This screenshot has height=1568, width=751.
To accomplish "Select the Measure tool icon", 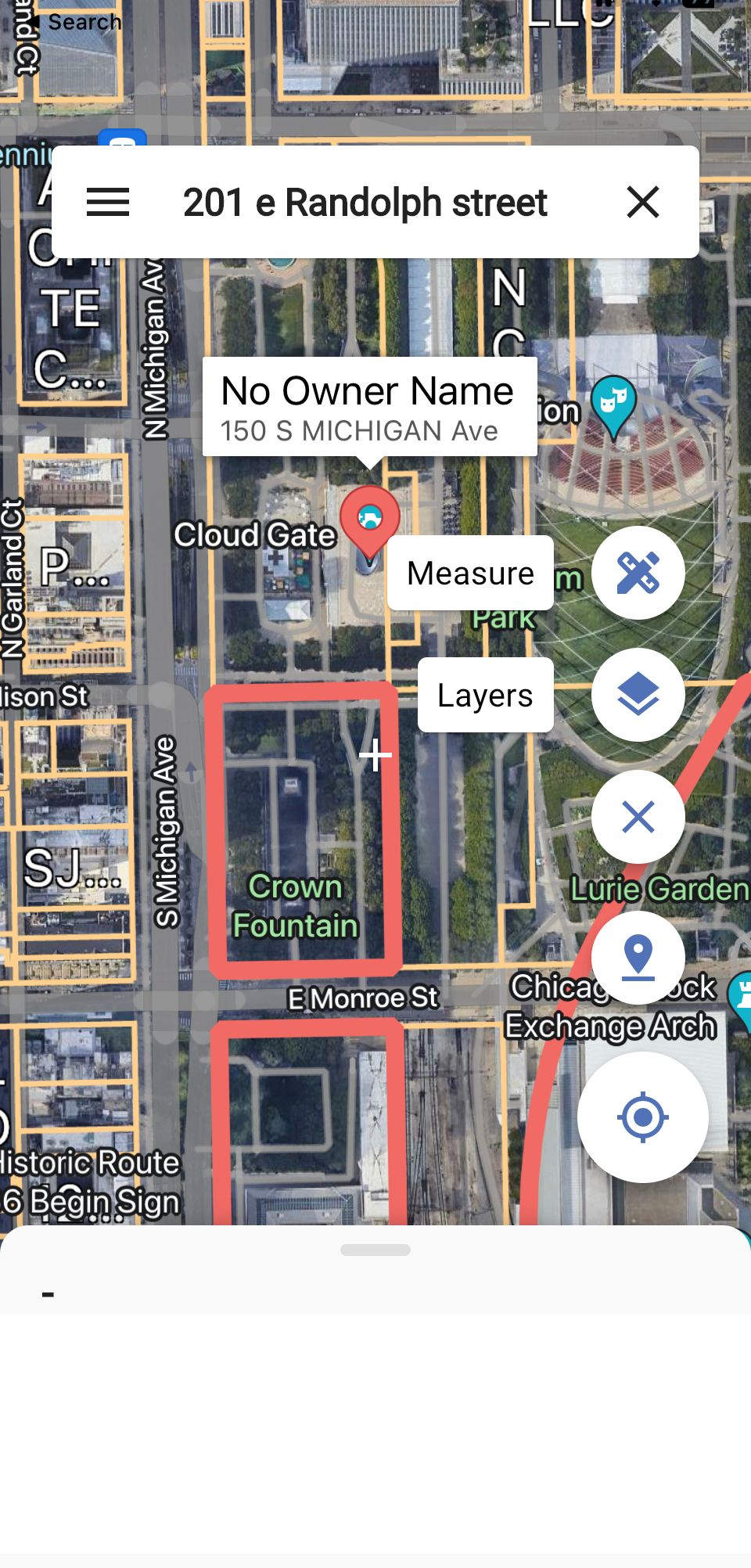I will tap(638, 573).
